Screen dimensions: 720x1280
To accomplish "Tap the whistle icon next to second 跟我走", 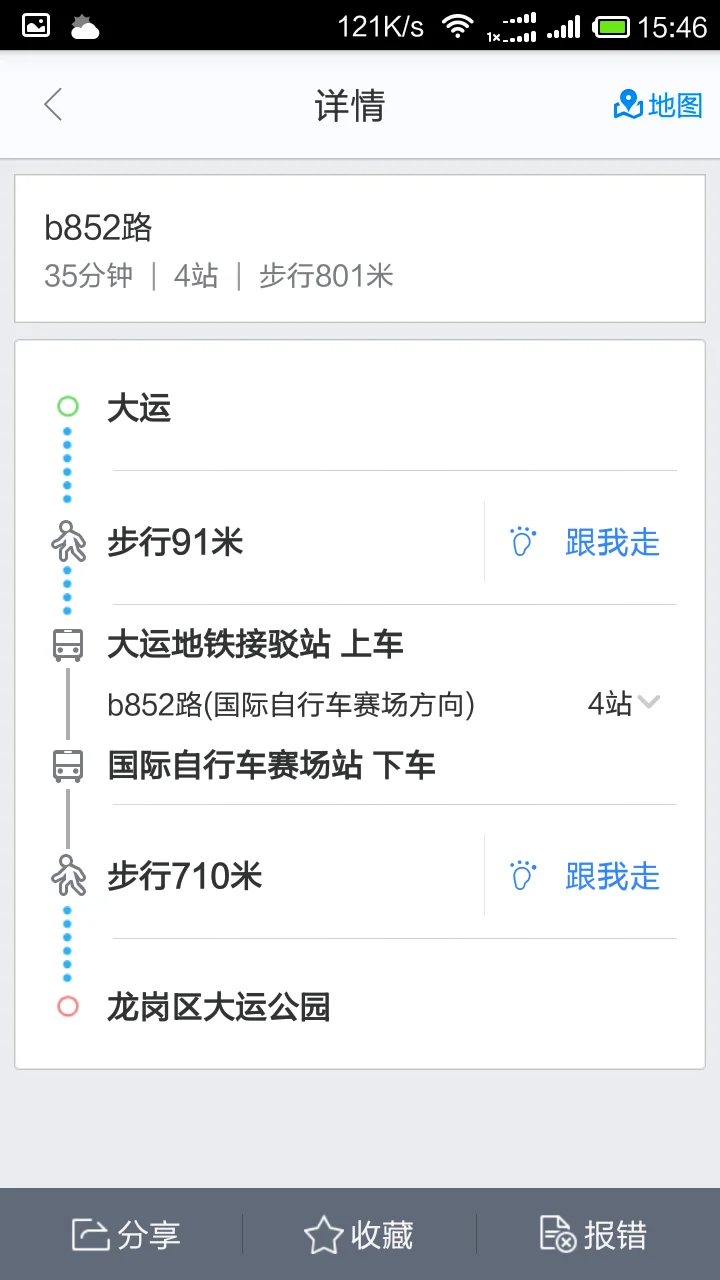I will pyautogui.click(x=520, y=876).
